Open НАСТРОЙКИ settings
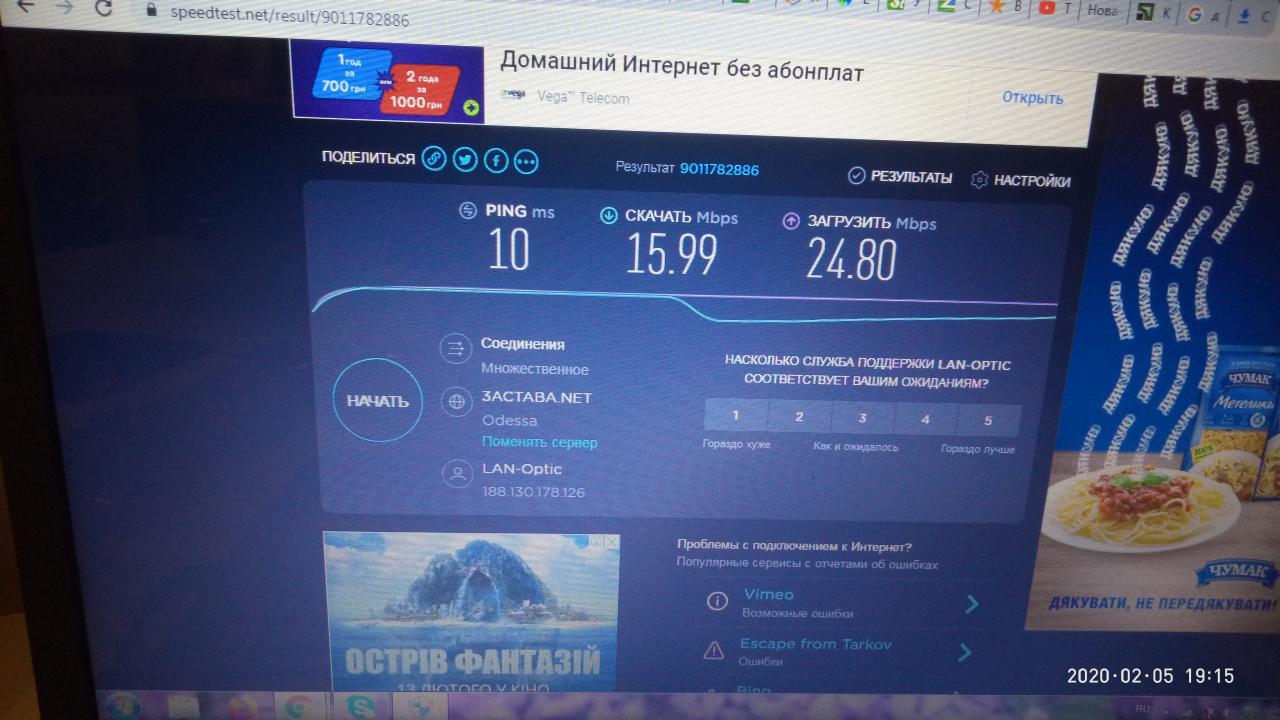This screenshot has width=1280, height=720. point(1021,181)
